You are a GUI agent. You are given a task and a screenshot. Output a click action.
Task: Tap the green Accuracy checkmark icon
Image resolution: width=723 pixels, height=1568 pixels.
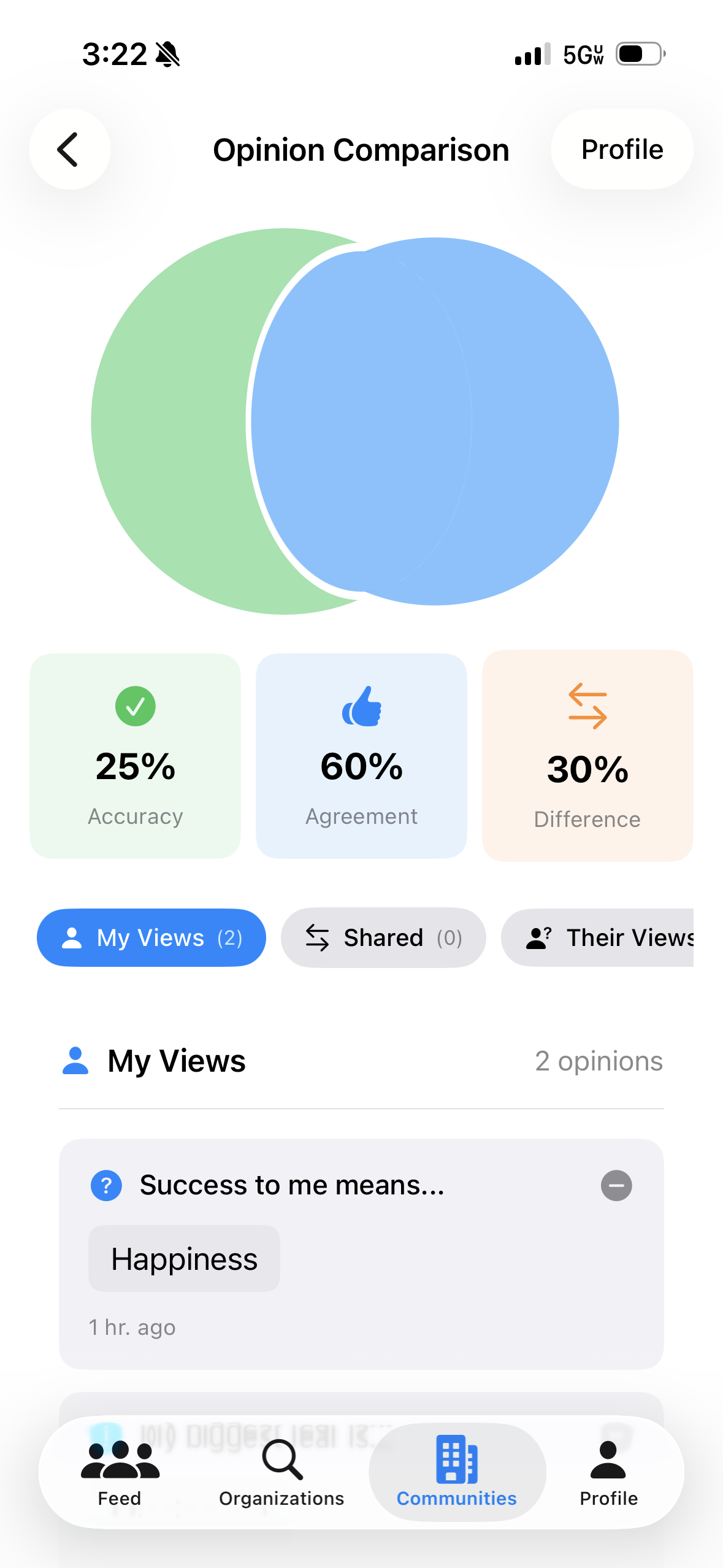point(136,707)
